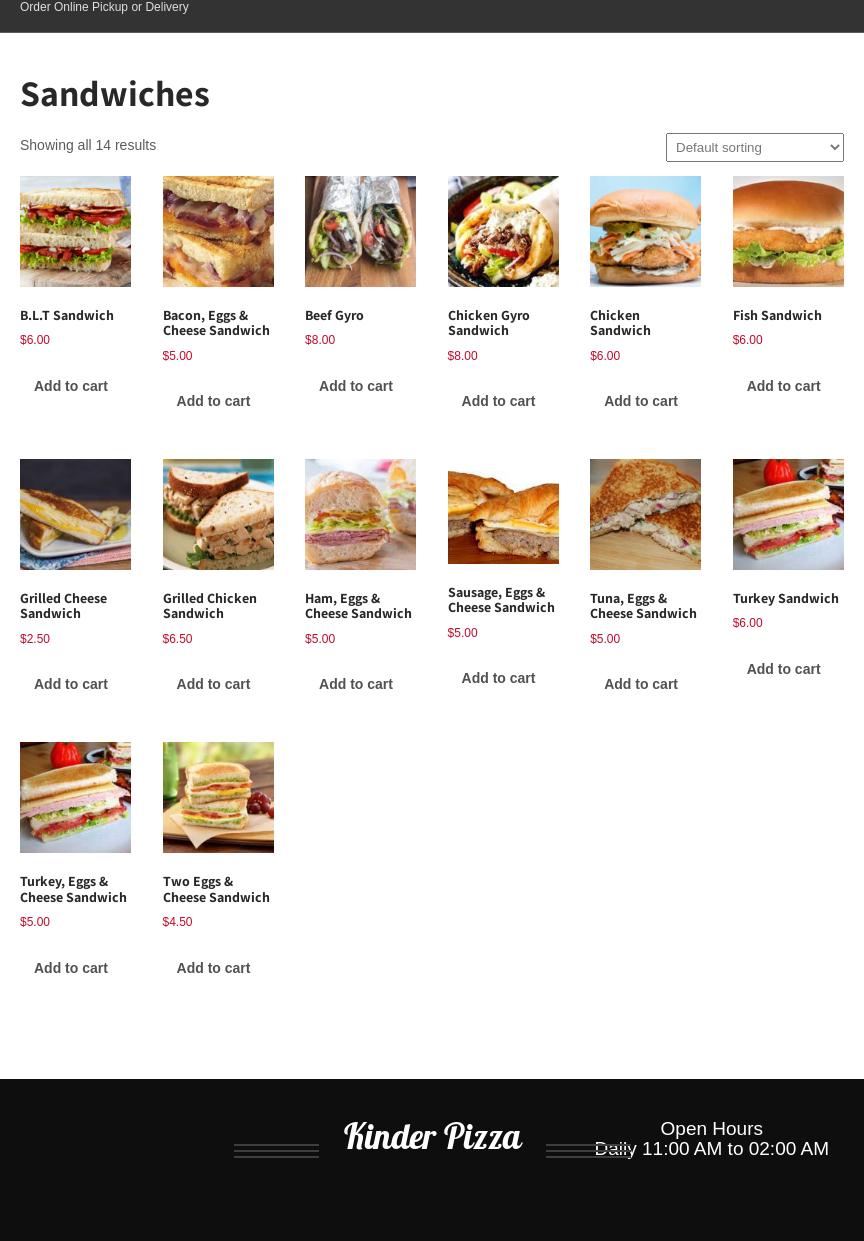Viewport: 864px width, 1241px height.
Task: Add Chicken Gyro Sandwich to cart
Action: tap(498, 401)
